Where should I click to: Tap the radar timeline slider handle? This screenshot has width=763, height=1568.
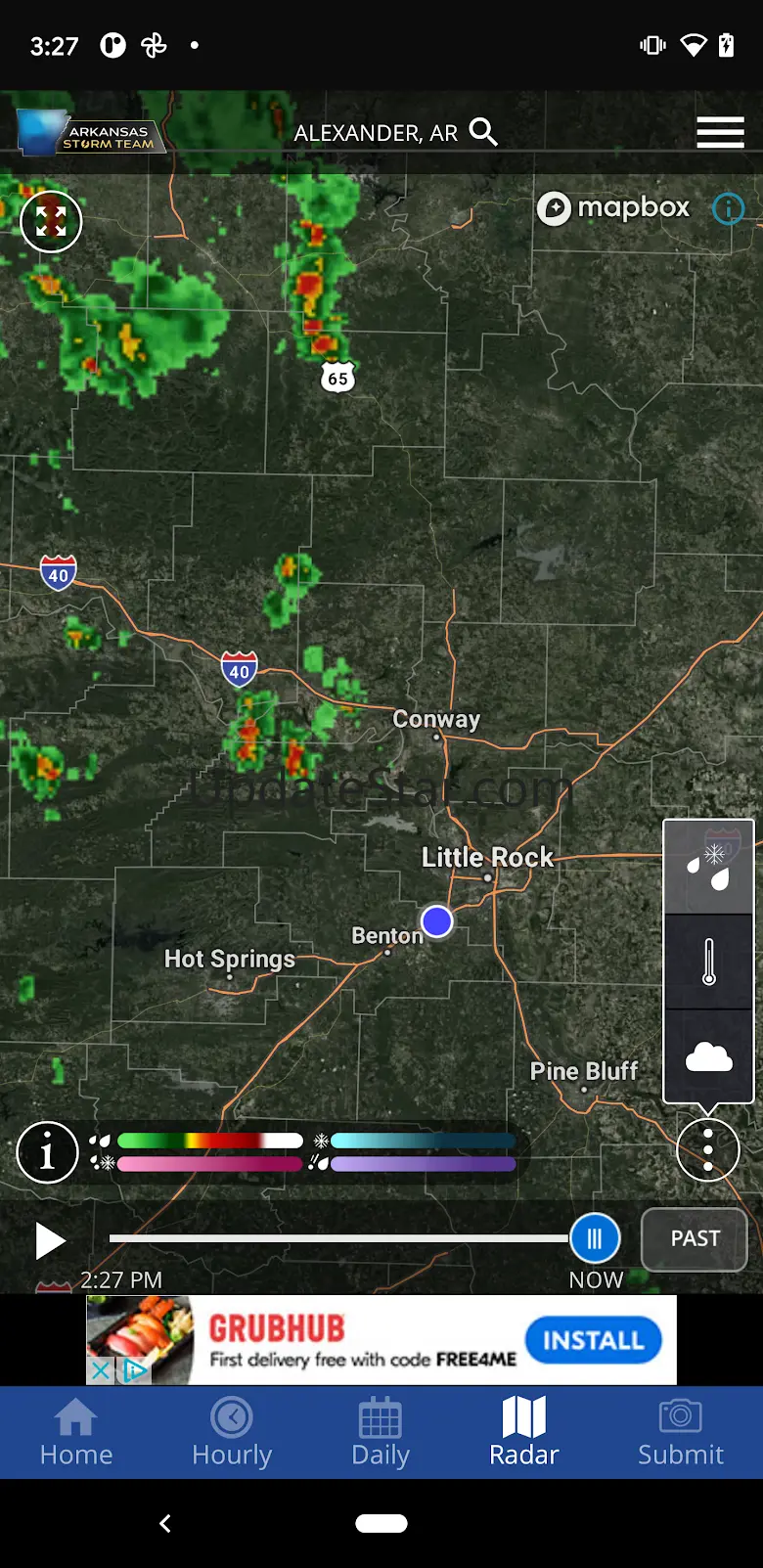pos(595,1238)
